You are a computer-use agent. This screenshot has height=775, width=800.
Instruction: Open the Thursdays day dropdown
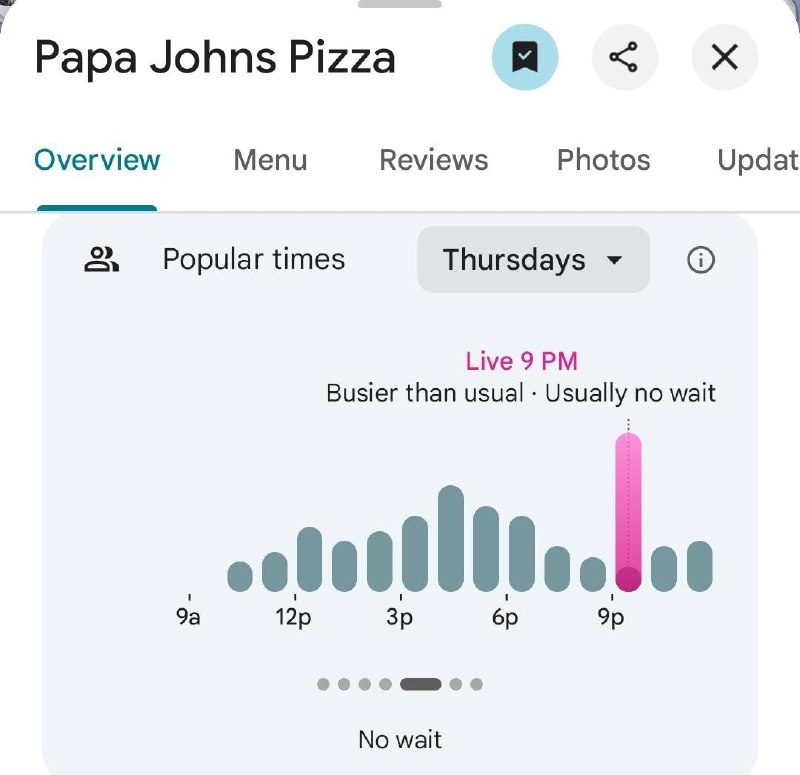533,260
